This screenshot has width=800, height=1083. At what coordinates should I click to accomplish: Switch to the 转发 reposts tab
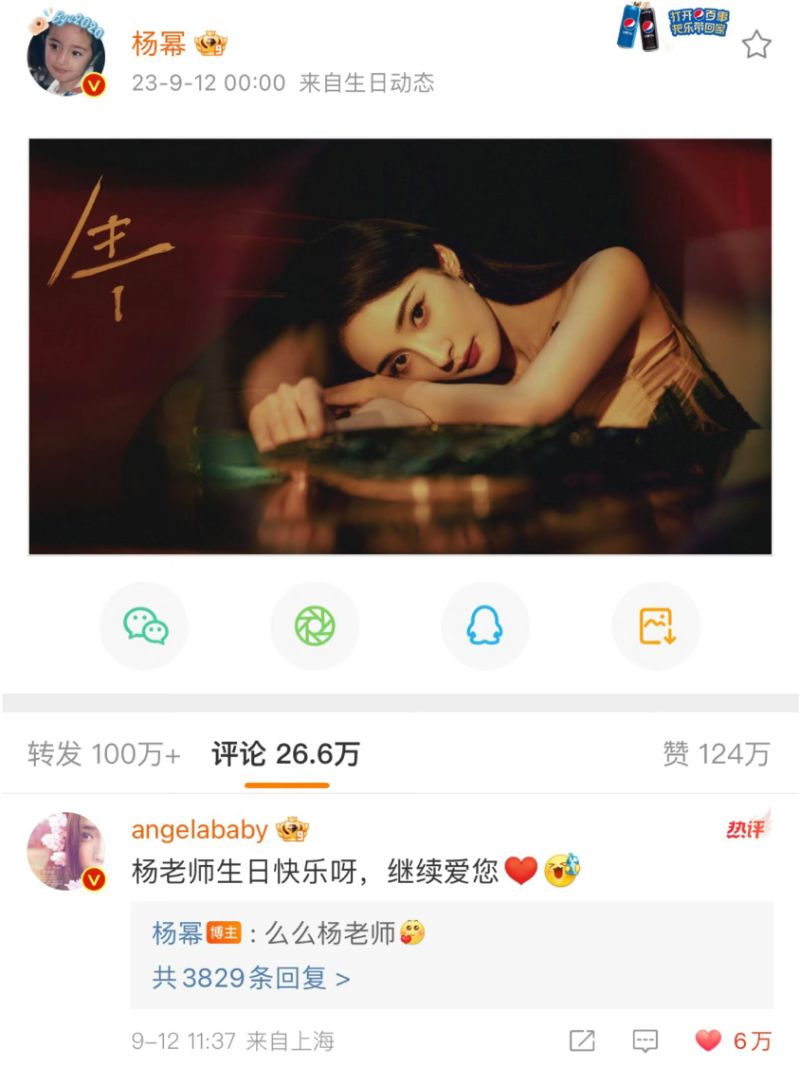104,754
